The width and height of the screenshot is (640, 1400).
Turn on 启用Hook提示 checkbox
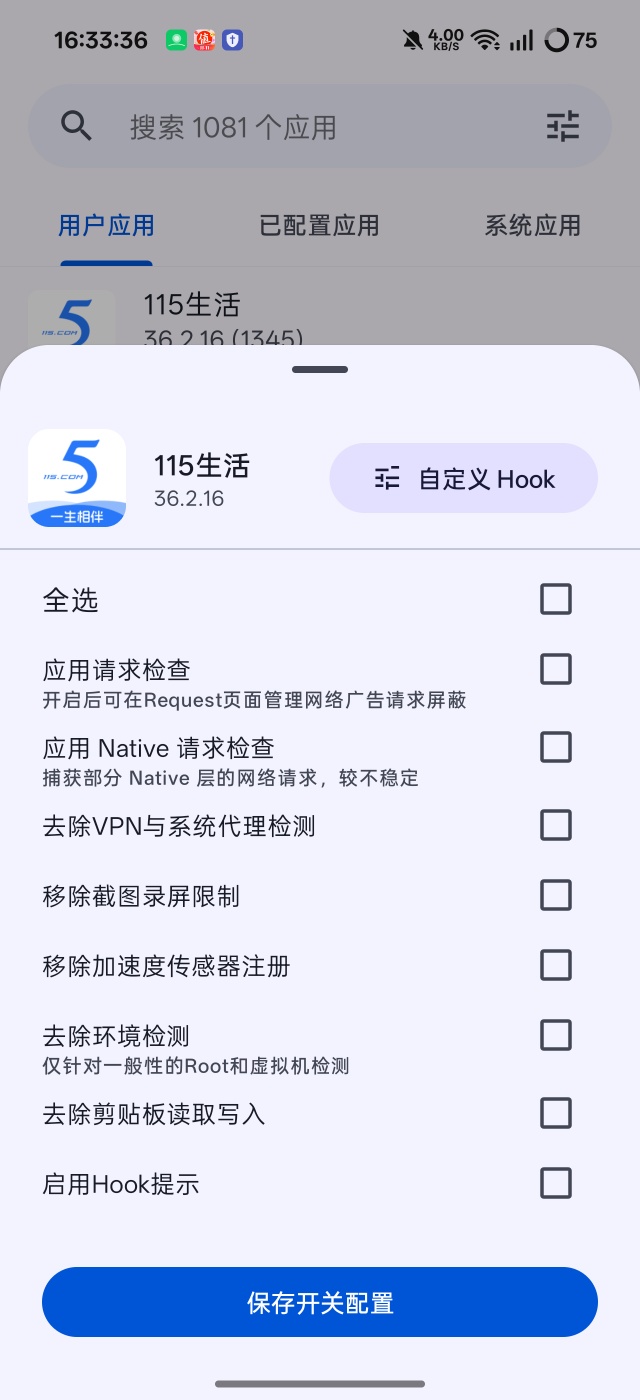555,1183
